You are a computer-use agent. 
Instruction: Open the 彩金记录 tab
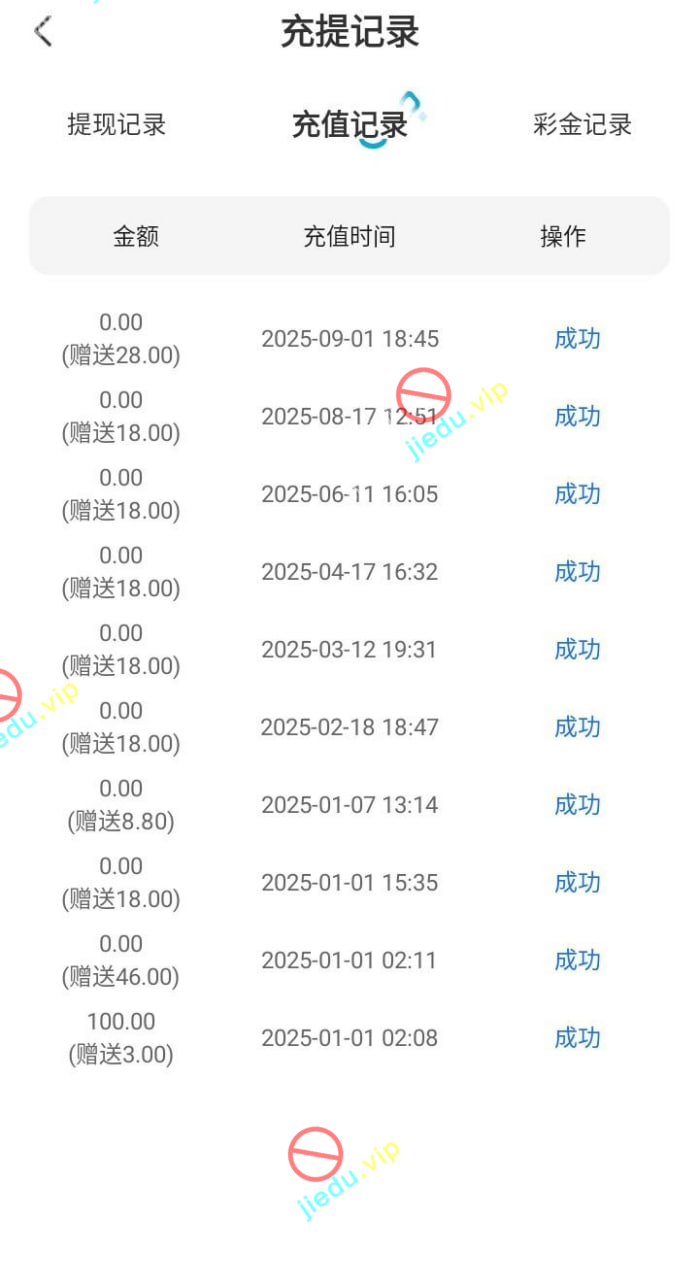tap(582, 125)
